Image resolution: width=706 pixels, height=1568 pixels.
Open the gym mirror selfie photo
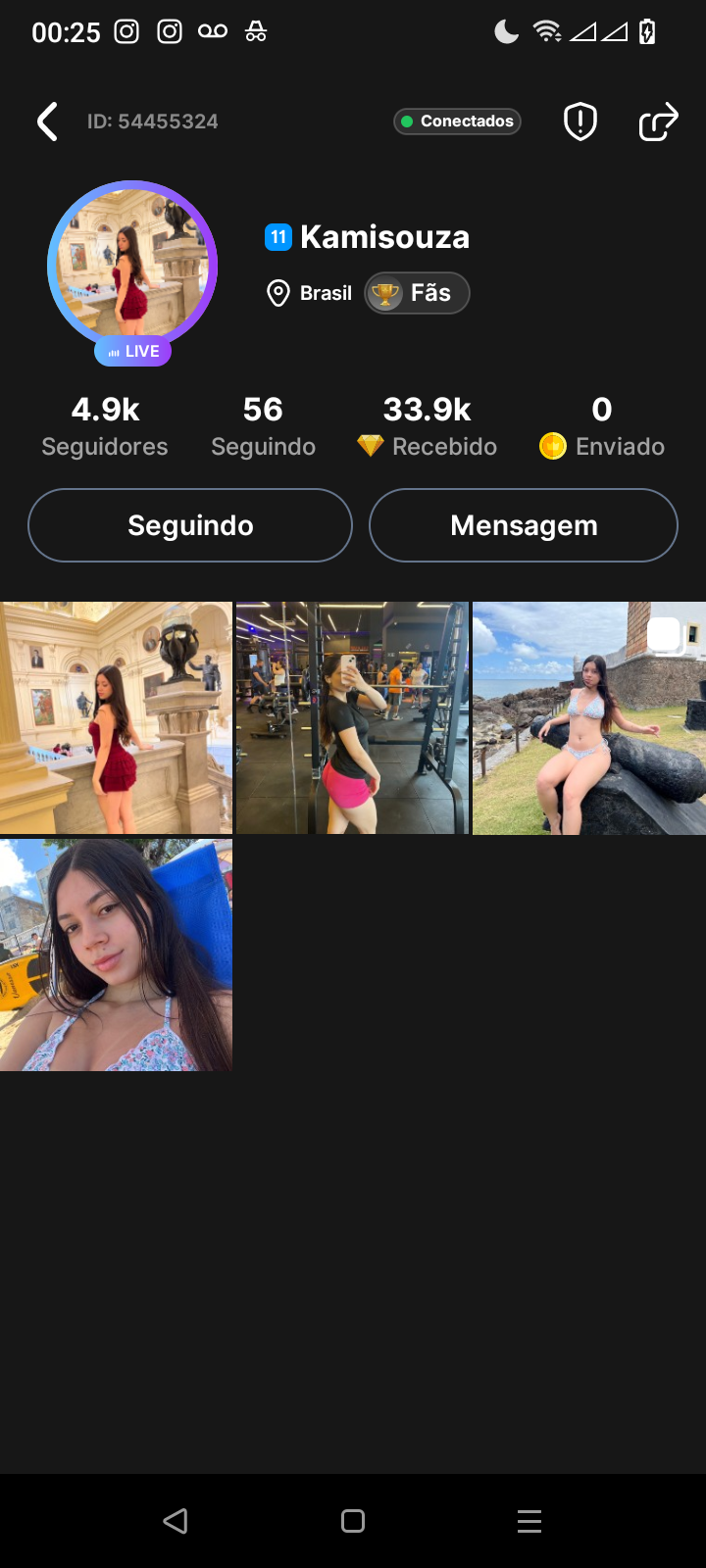point(352,718)
